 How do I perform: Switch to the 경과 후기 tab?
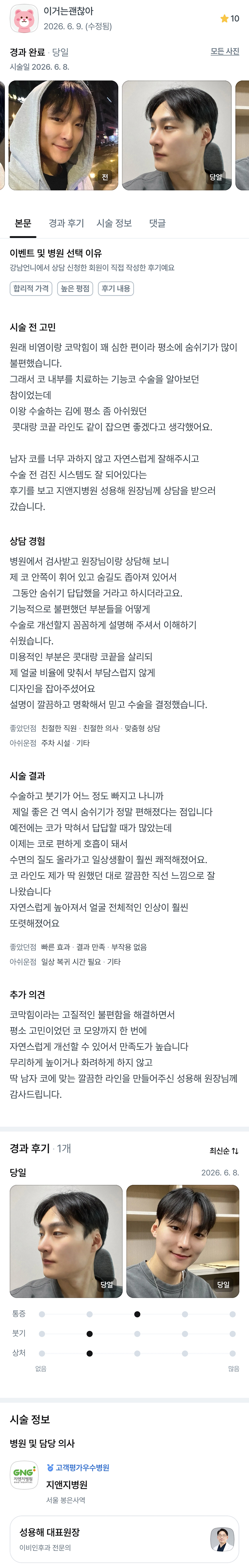pos(66,223)
